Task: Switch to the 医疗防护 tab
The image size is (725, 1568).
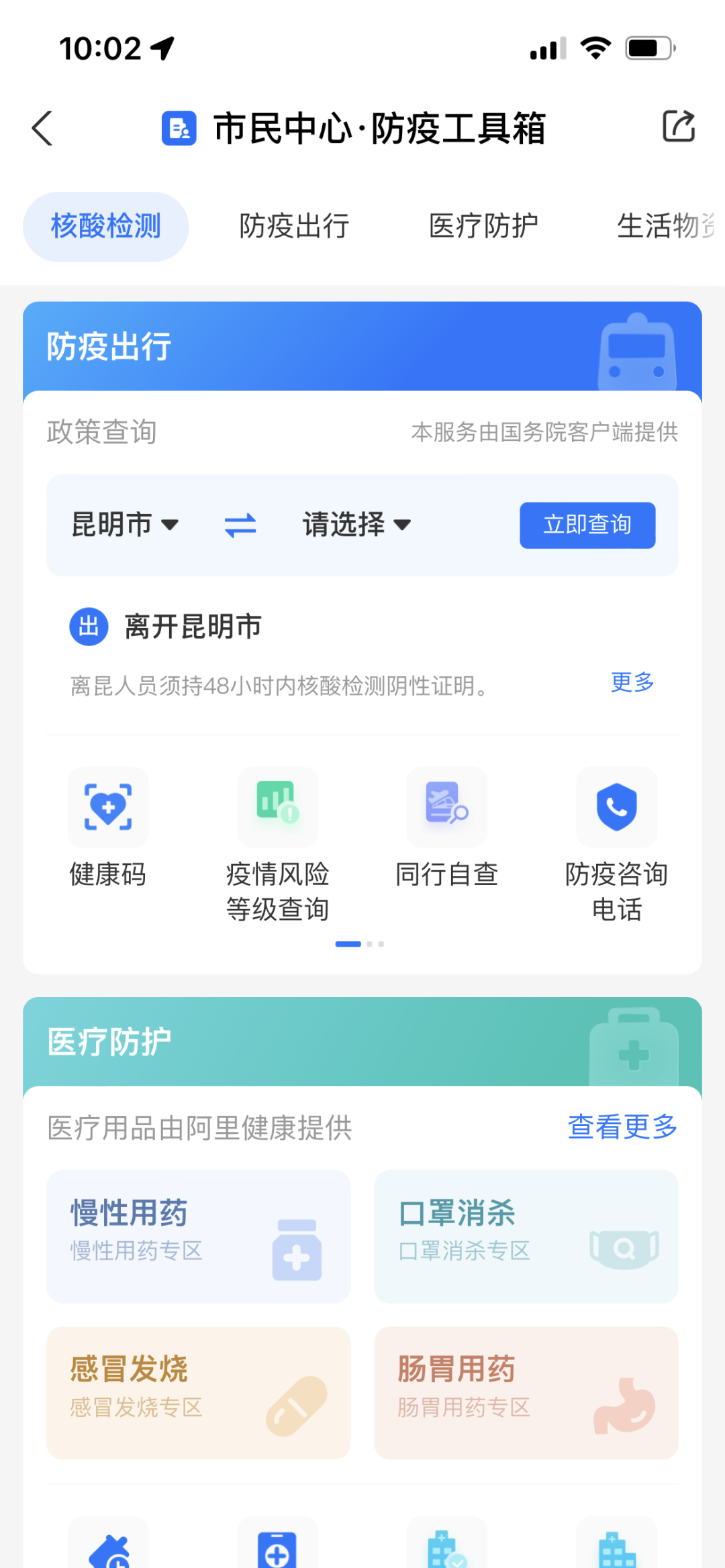Action: (x=483, y=226)
